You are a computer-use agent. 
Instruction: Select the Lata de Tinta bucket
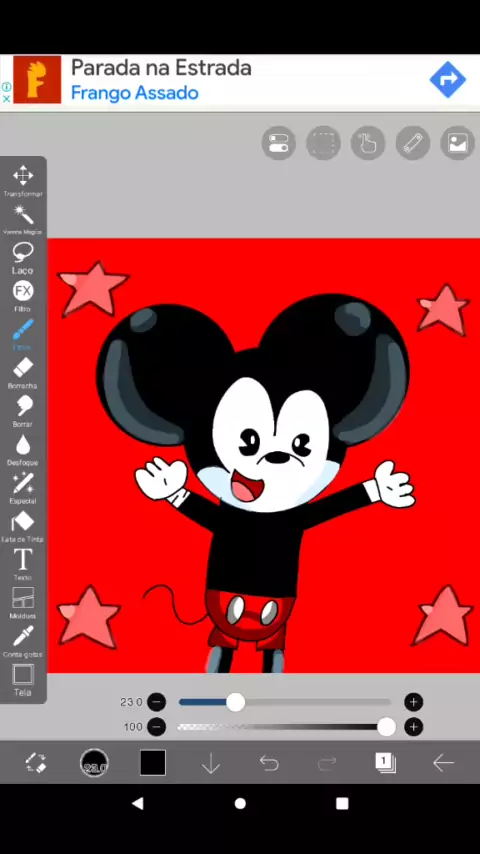click(23, 527)
